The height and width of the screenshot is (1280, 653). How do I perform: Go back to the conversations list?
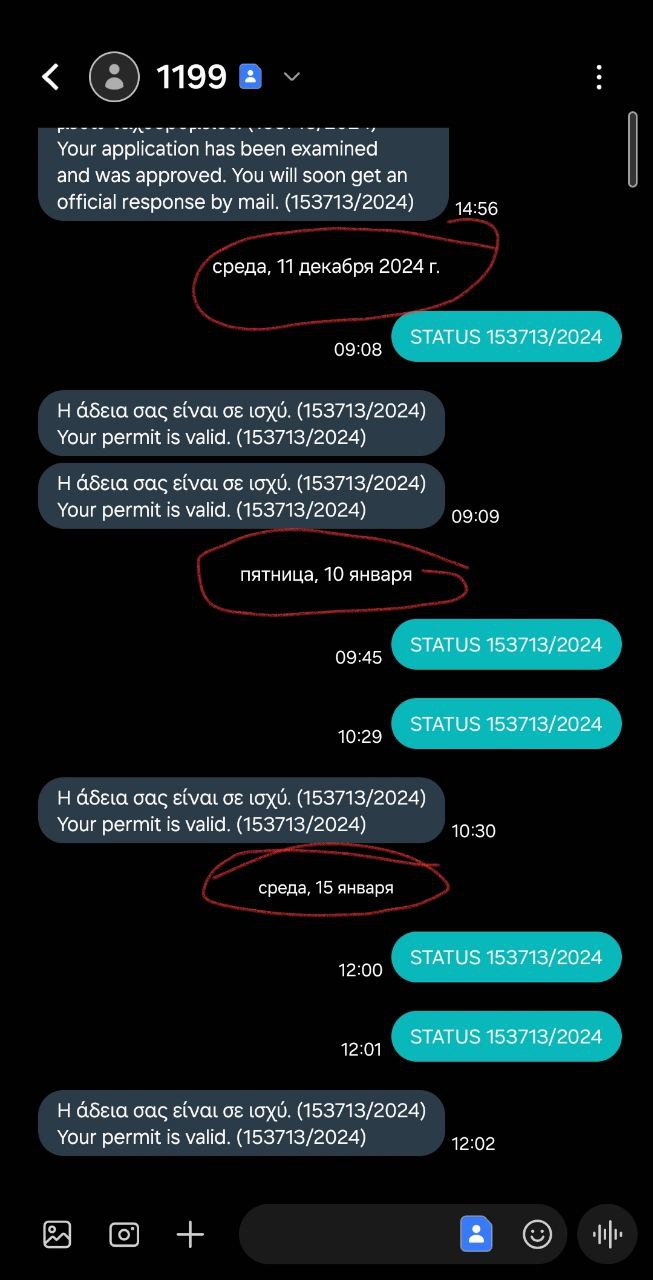click(x=50, y=77)
